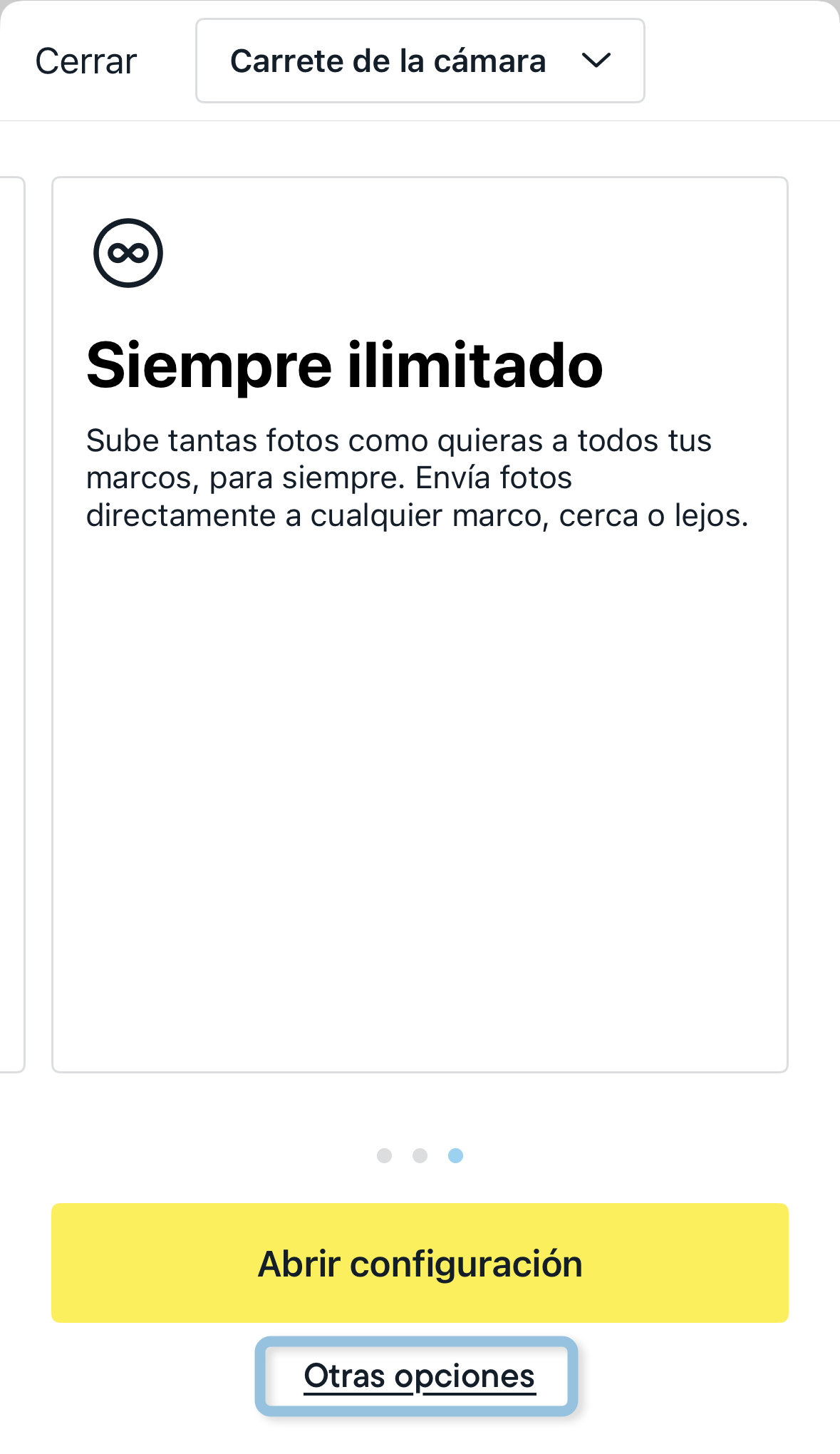Open settings via the yellow button
Image resolution: width=840 pixels, height=1454 pixels.
click(x=420, y=1262)
